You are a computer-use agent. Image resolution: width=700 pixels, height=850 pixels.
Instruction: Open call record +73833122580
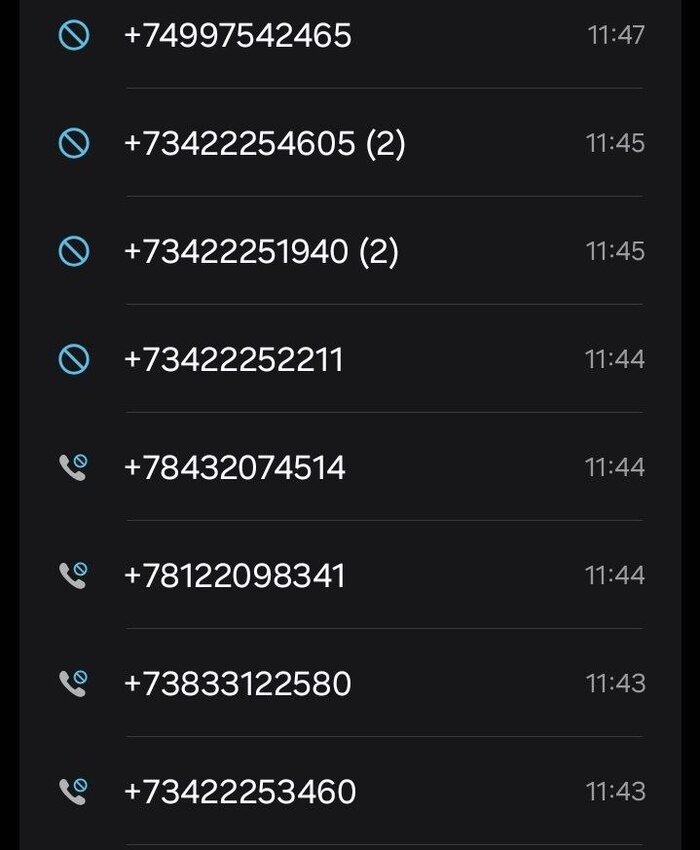click(x=237, y=684)
